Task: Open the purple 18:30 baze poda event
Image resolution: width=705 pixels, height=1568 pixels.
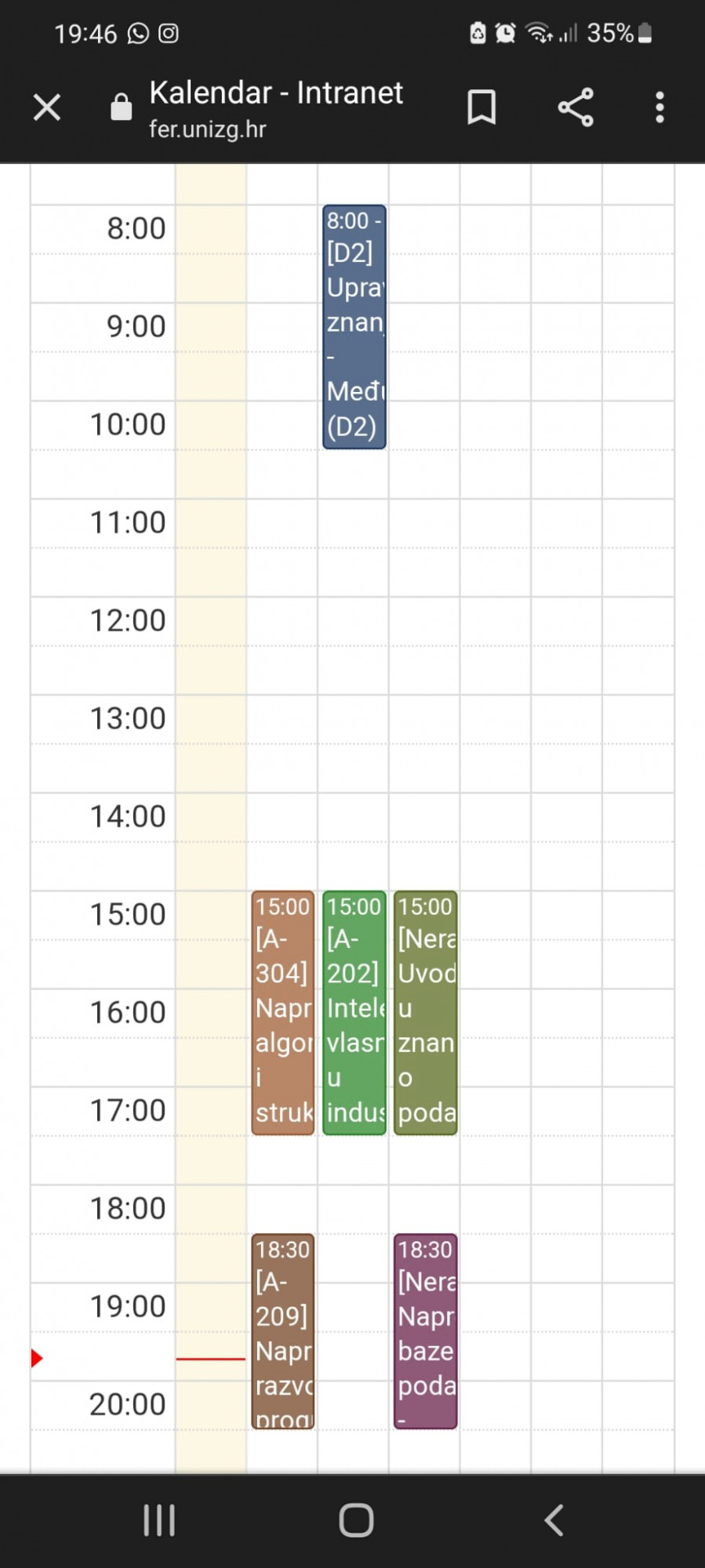Action: [x=426, y=1331]
